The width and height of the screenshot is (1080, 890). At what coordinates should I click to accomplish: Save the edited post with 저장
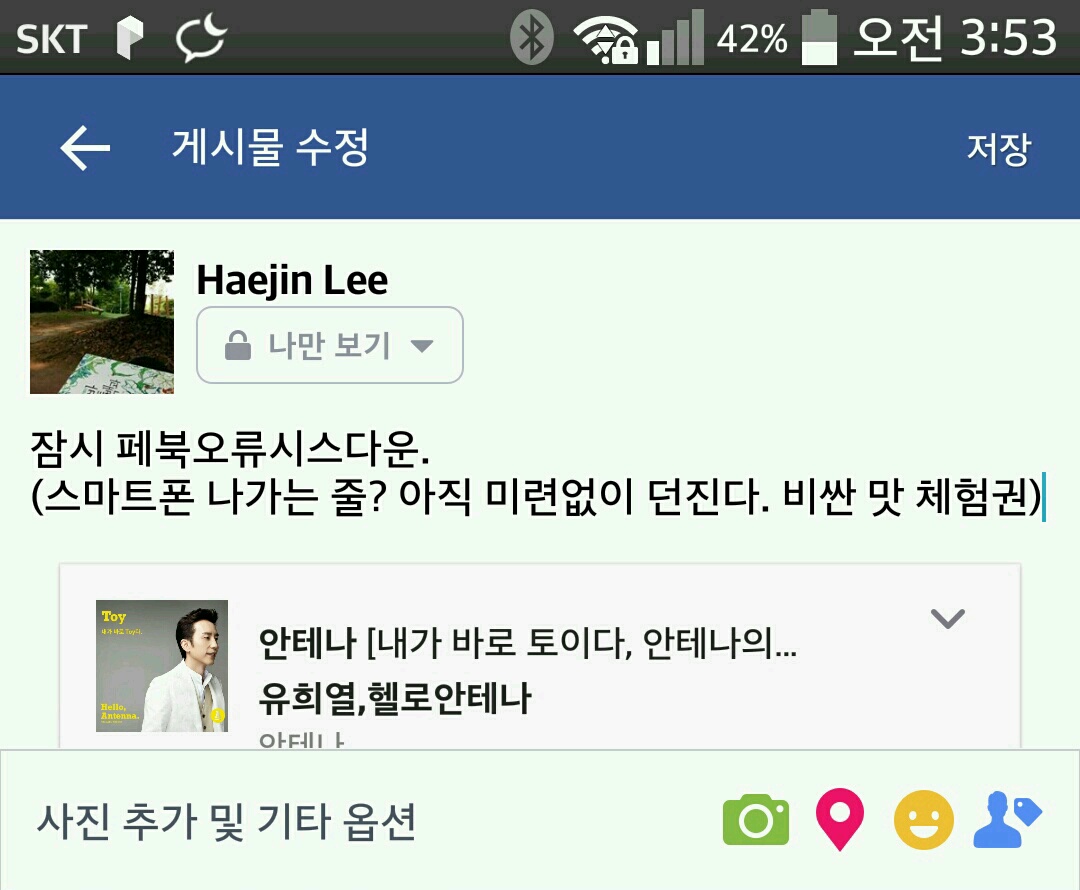coord(997,149)
